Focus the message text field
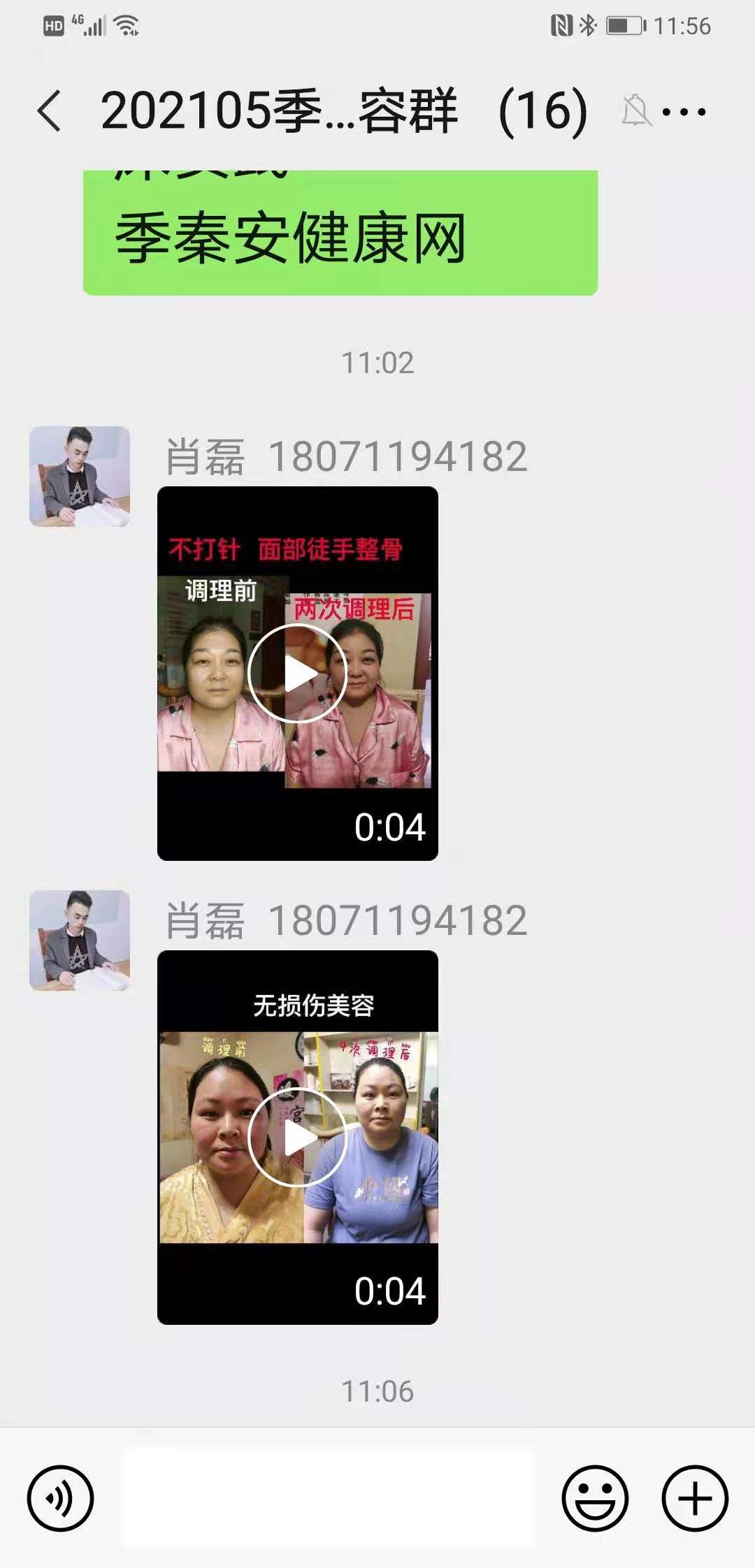755x1568 pixels. (329, 1498)
